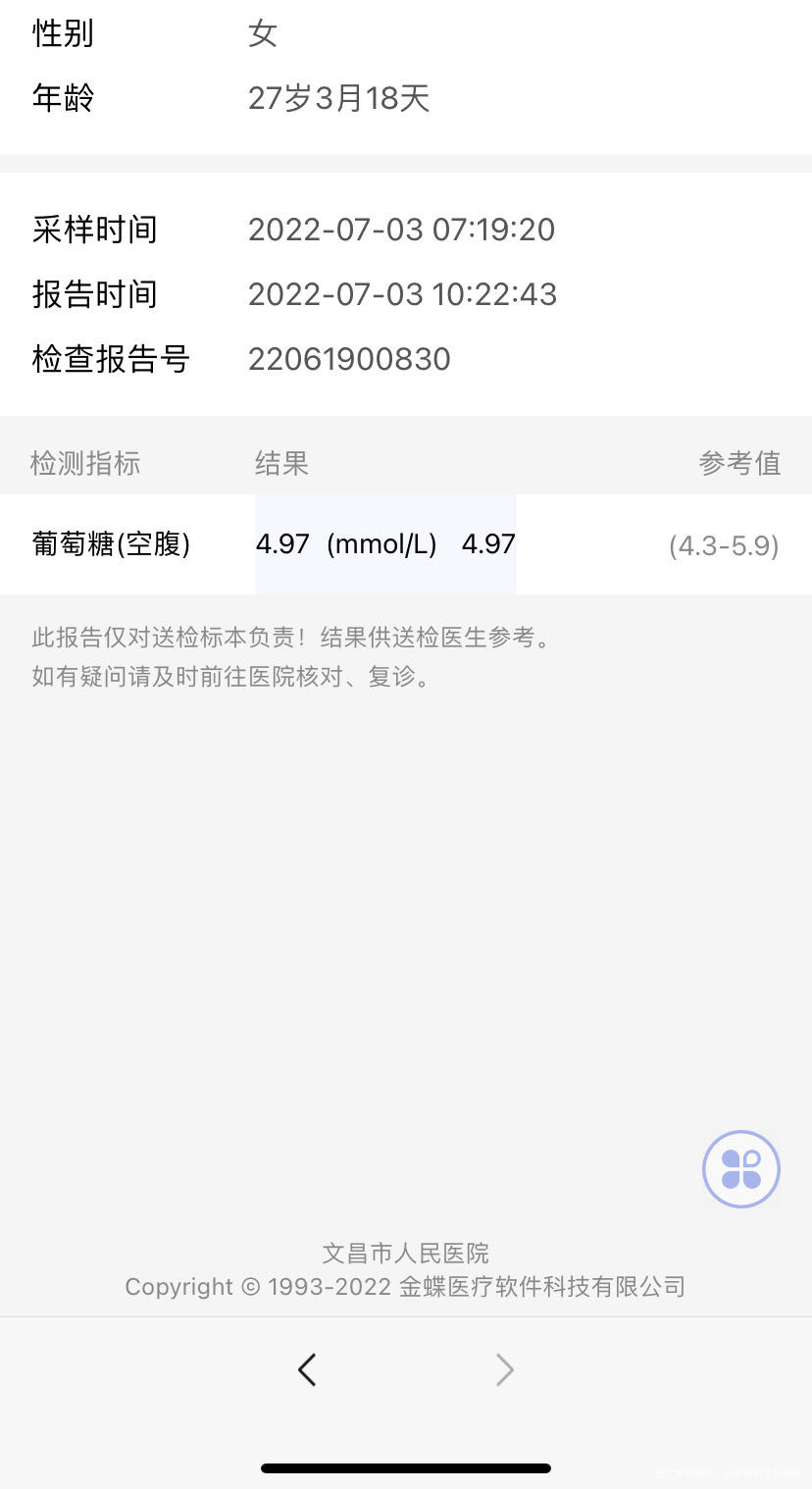Screen dimensions: 812x1489
Task: Tap the left back chevron at bottom
Action: click(x=307, y=1369)
